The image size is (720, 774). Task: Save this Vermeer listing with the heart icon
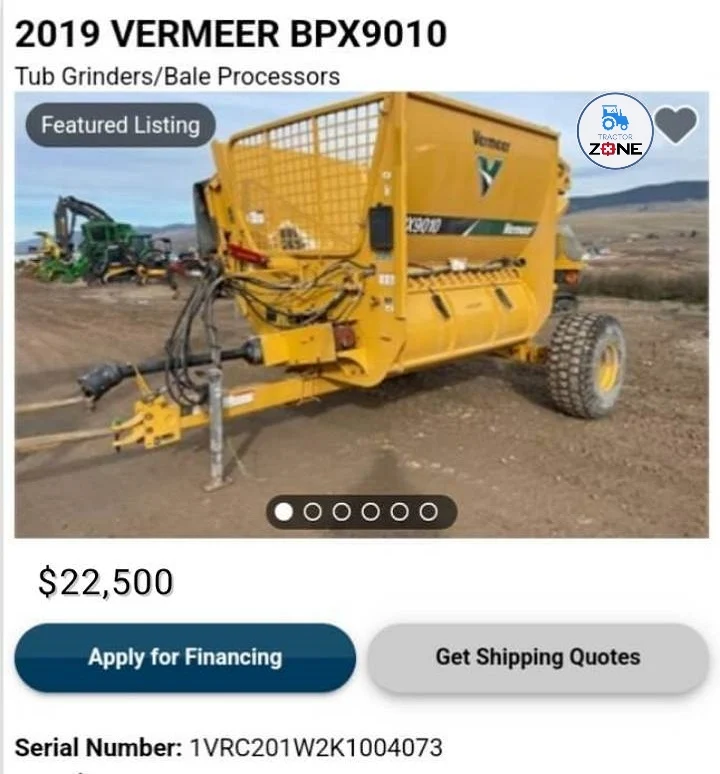click(x=676, y=125)
